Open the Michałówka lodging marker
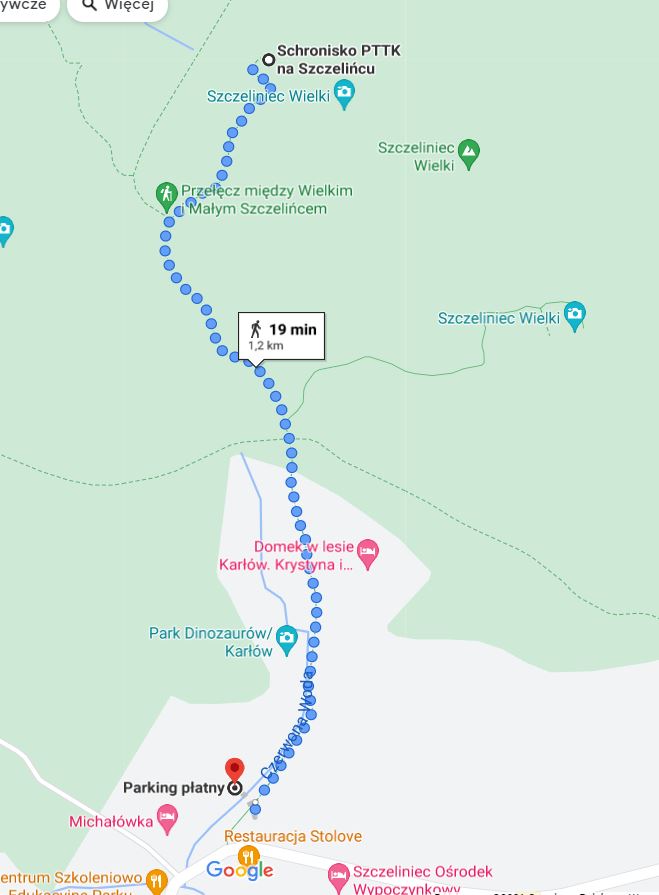The image size is (659, 895). pyautogui.click(x=167, y=820)
